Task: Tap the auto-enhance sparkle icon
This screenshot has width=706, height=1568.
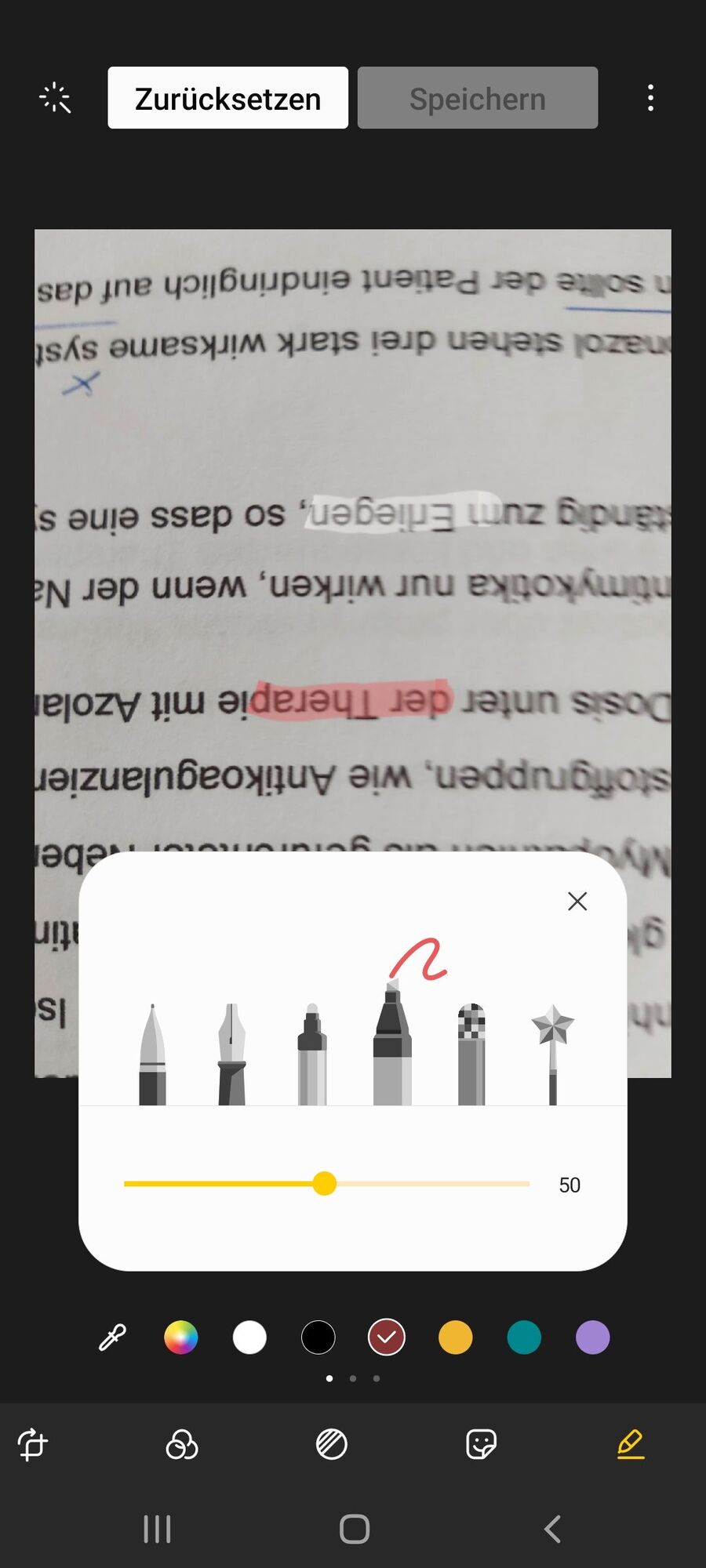Action: coord(55,98)
